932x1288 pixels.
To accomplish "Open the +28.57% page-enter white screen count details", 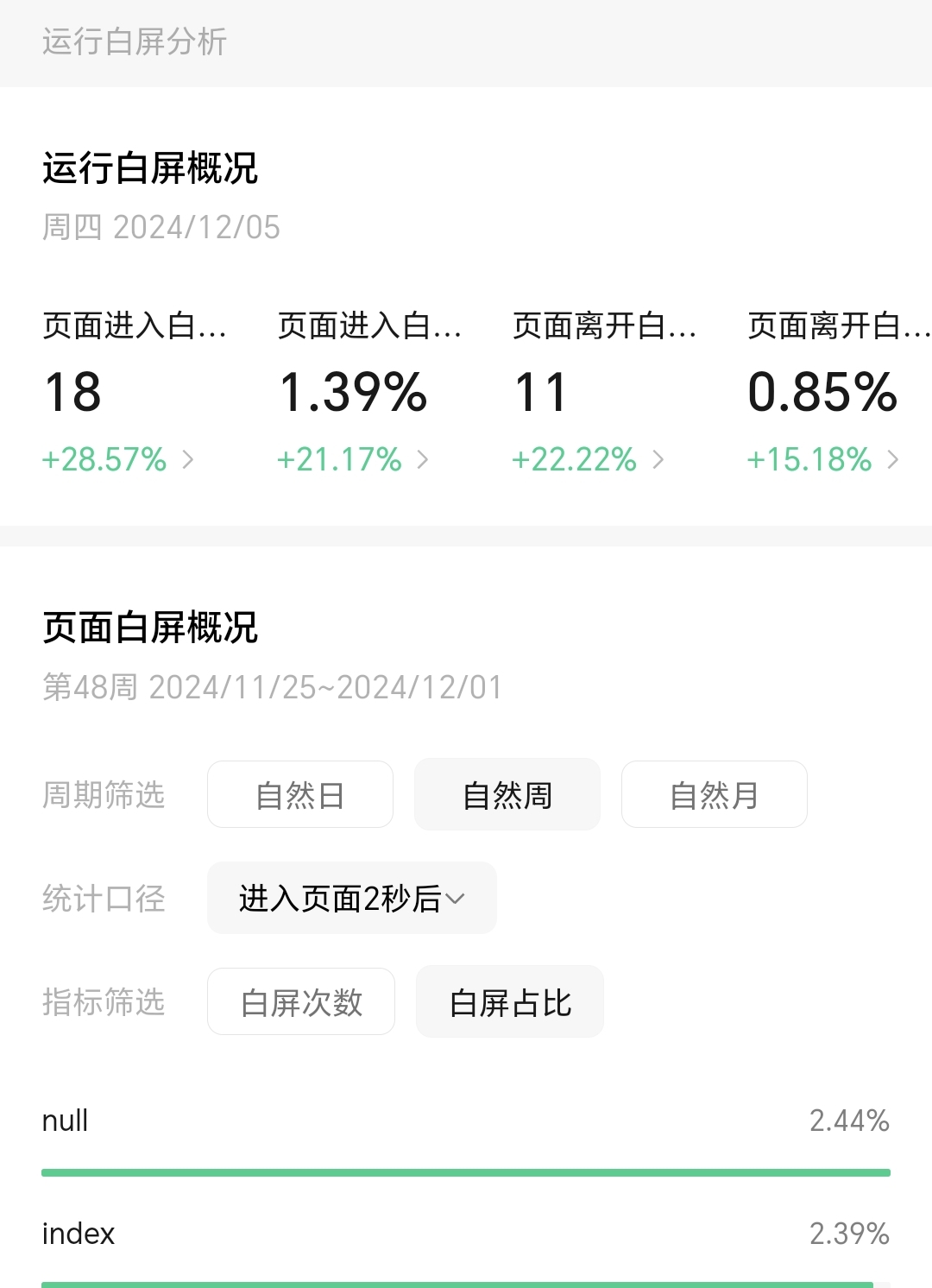I will coord(118,459).
